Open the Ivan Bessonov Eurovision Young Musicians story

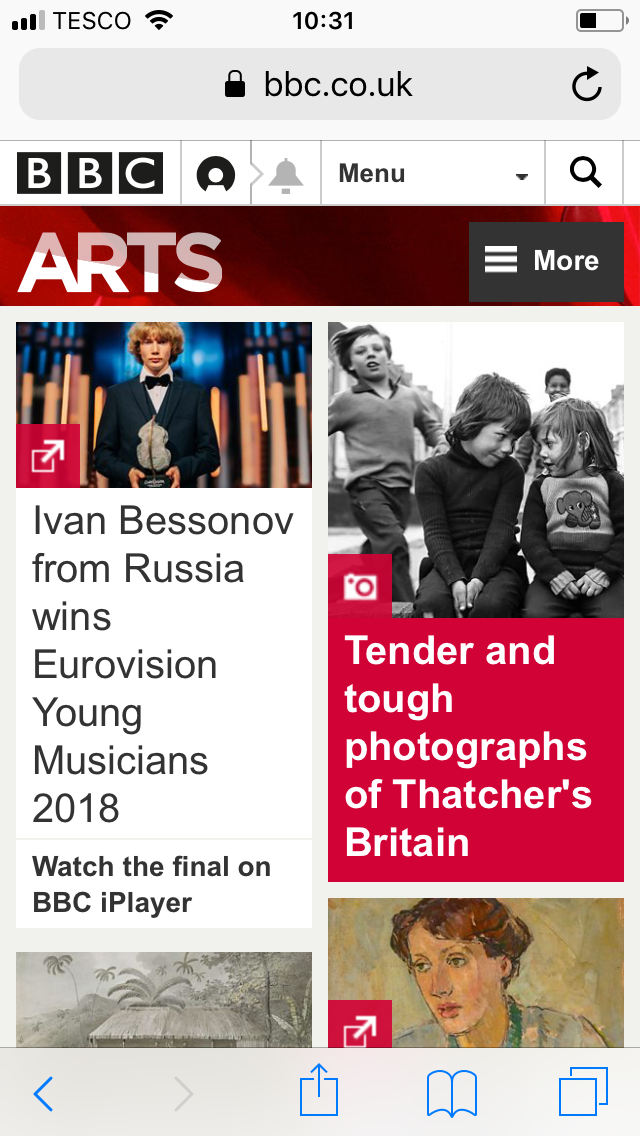(x=164, y=663)
